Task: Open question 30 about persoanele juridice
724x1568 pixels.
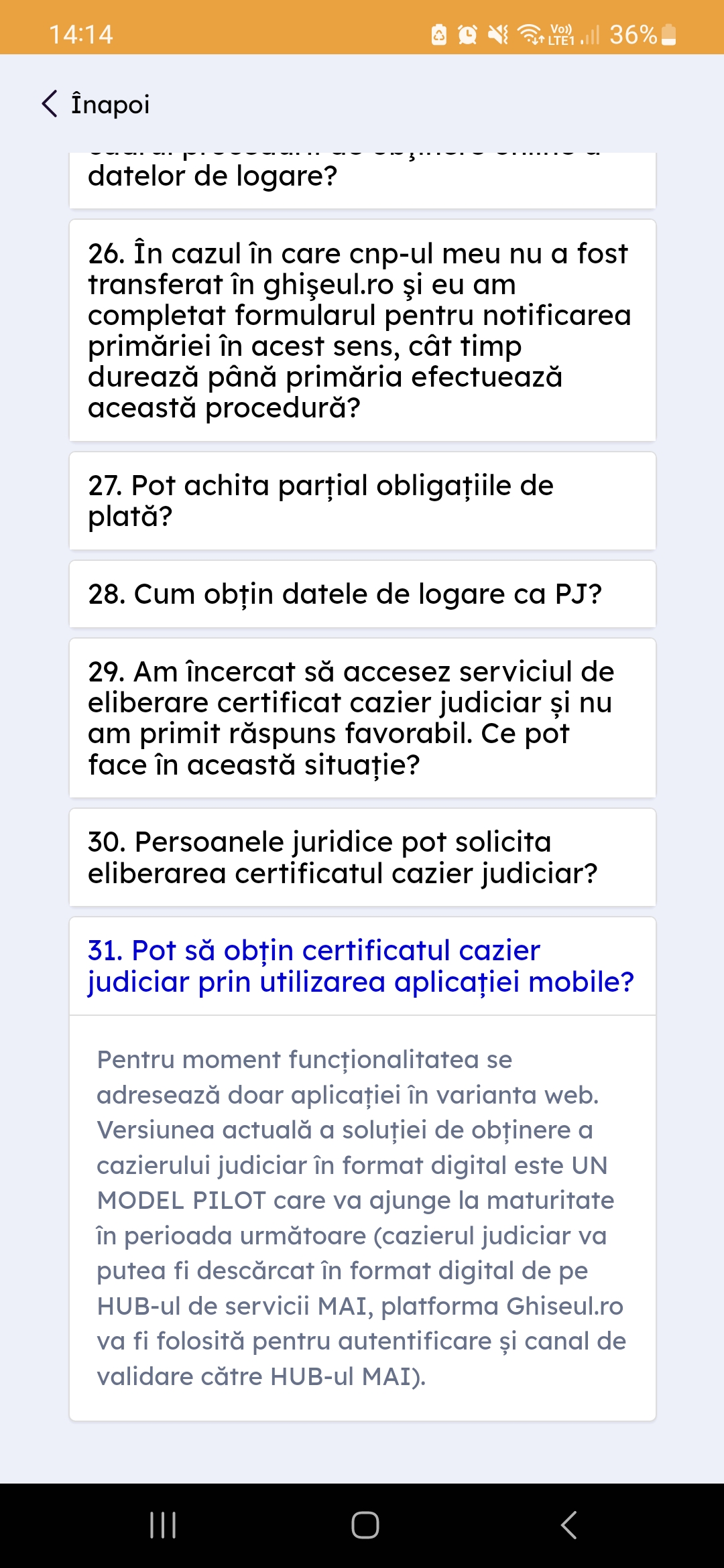Action: (x=362, y=857)
